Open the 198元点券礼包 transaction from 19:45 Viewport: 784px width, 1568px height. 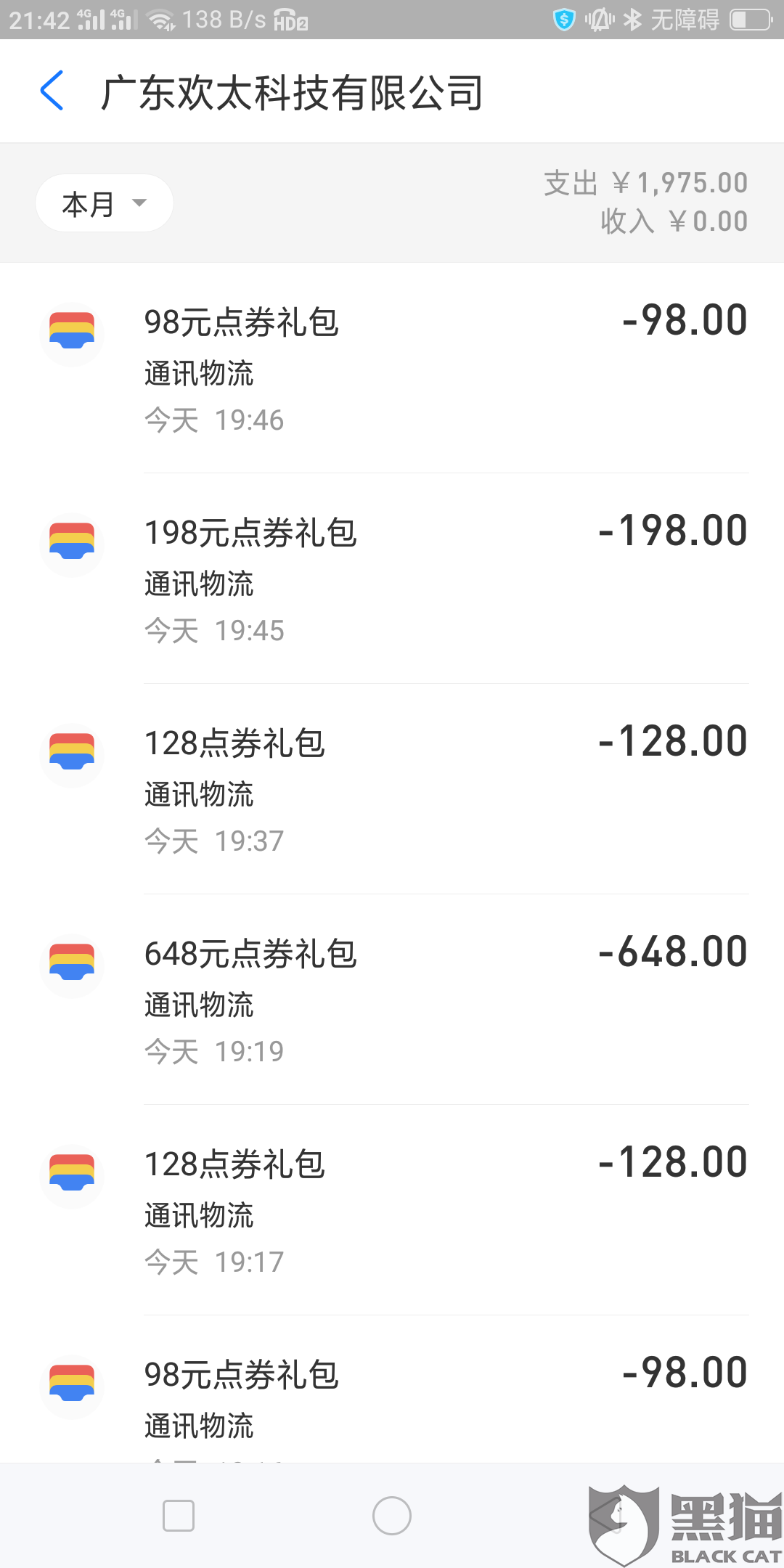coord(392,579)
